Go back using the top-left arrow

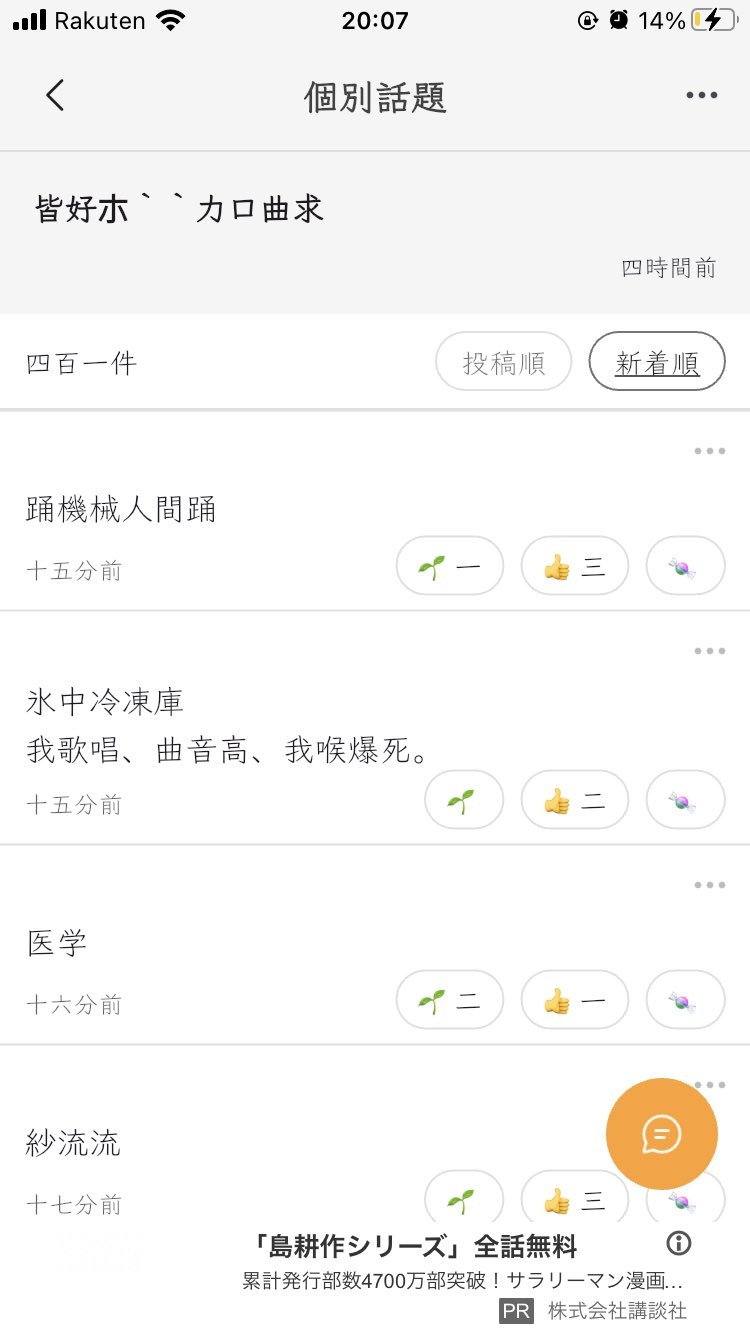point(55,96)
